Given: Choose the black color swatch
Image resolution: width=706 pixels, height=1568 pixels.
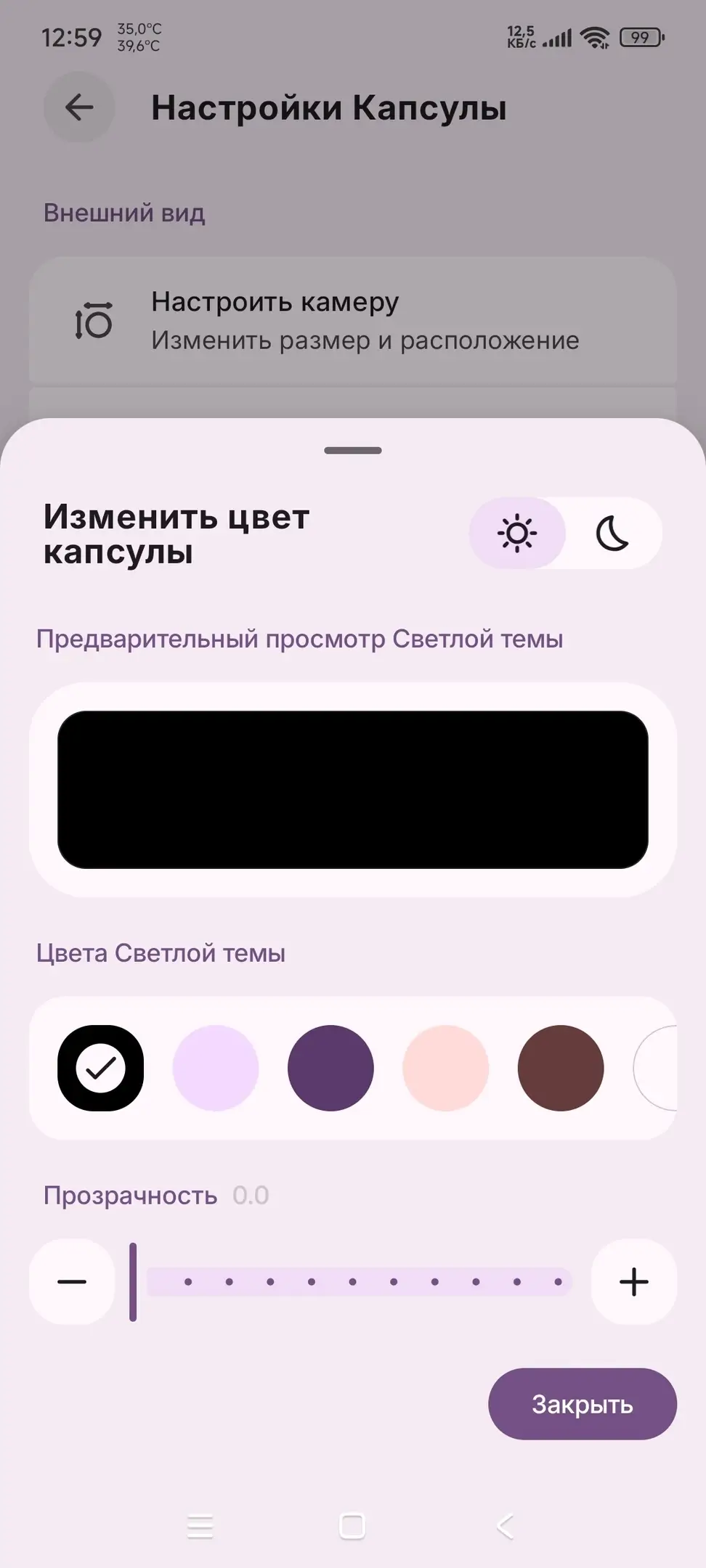Looking at the screenshot, I should click(101, 1068).
